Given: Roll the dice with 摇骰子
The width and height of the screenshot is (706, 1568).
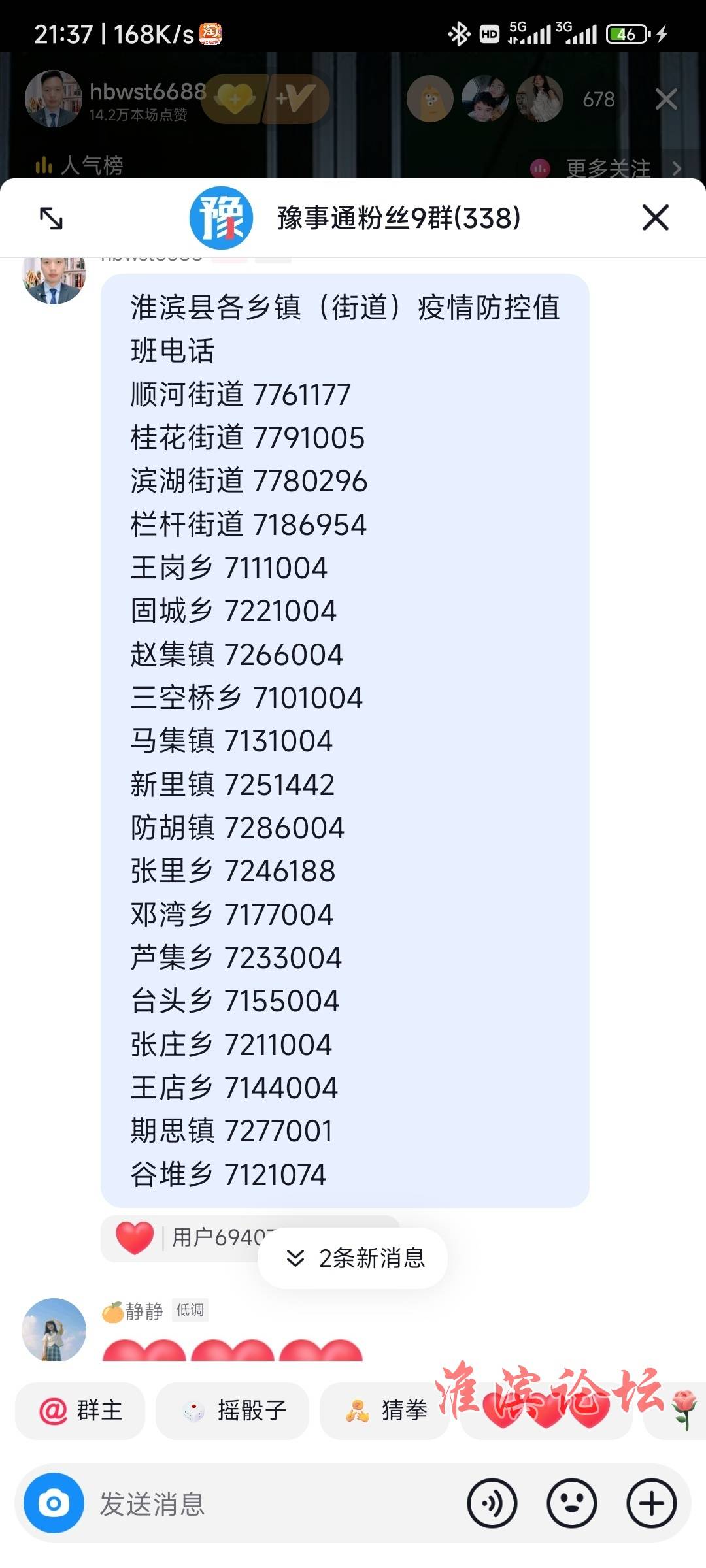Looking at the screenshot, I should [232, 1411].
